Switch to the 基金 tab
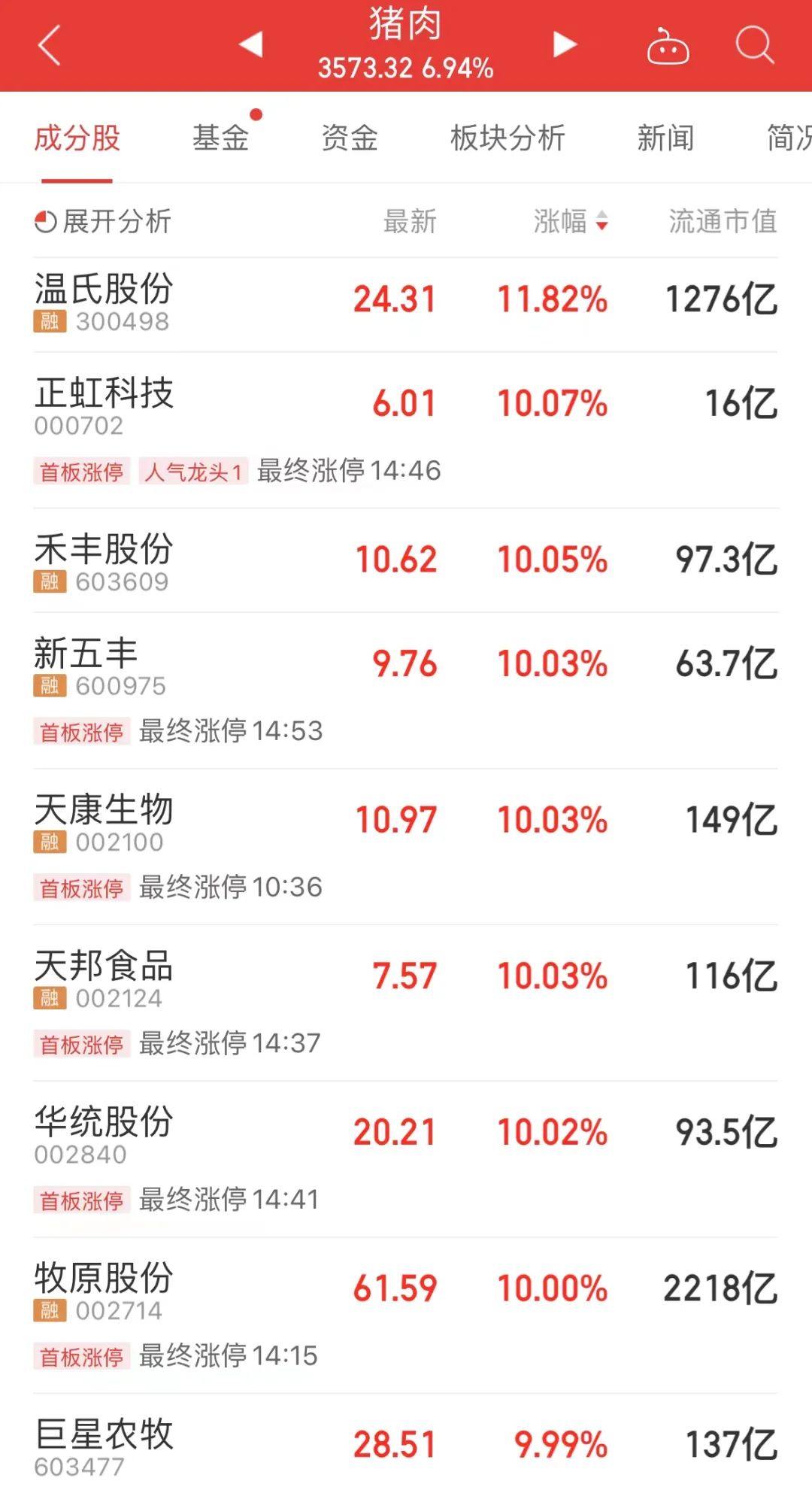The image size is (812, 1487). tap(220, 138)
